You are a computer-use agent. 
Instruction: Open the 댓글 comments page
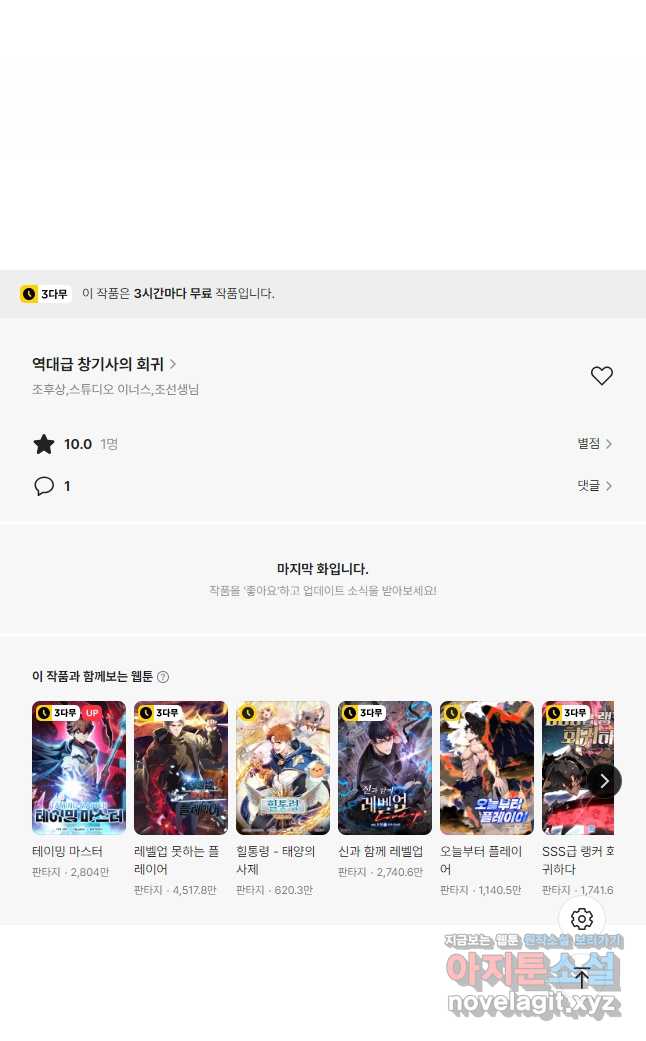594,486
